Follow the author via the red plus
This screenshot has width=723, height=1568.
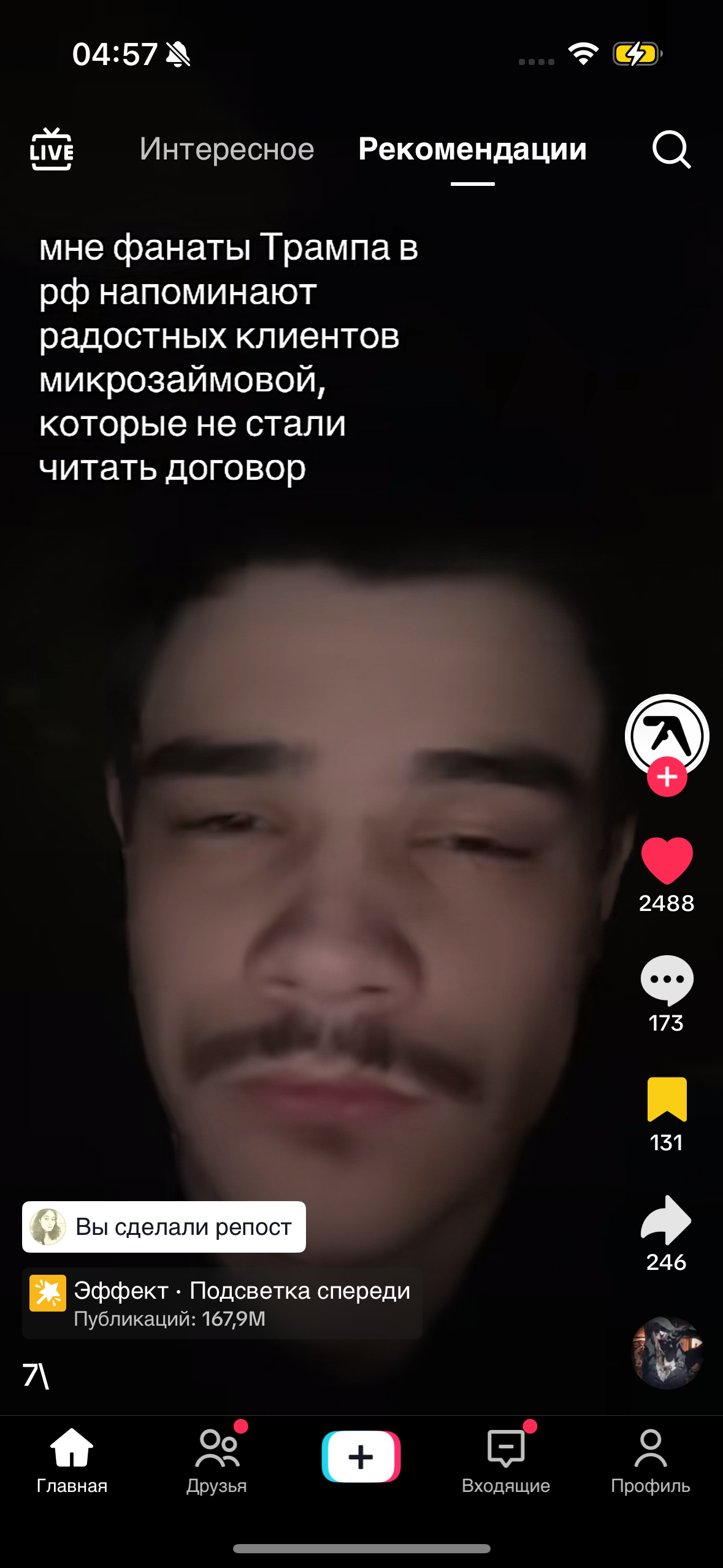(667, 777)
